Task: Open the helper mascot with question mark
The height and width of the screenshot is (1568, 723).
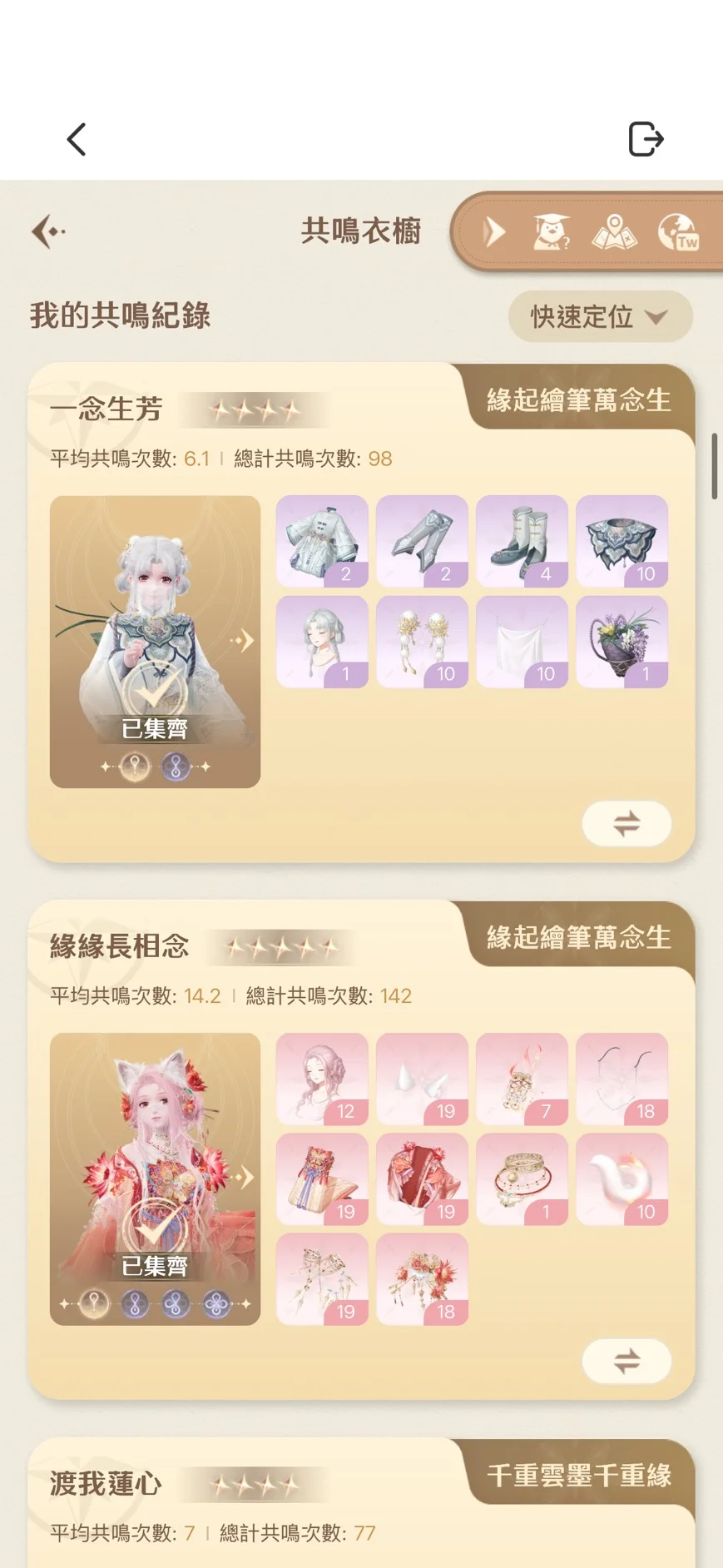Action: 552,232
